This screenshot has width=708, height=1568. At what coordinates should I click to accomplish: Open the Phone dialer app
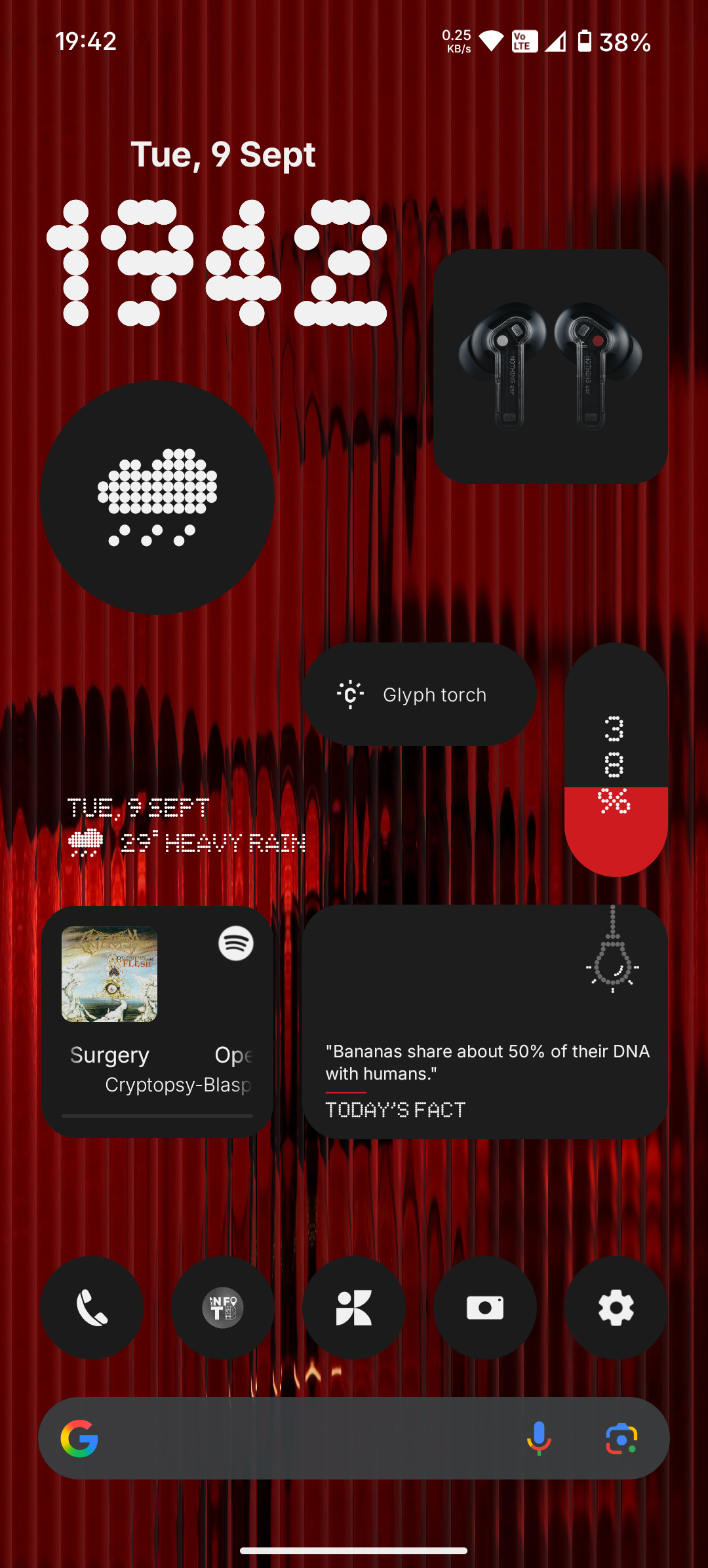pyautogui.click(x=92, y=1307)
